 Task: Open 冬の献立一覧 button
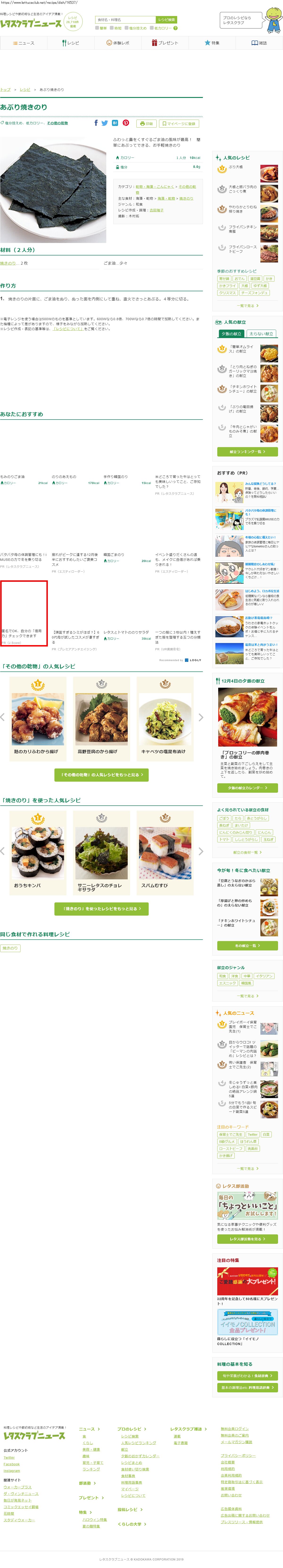tap(247, 945)
